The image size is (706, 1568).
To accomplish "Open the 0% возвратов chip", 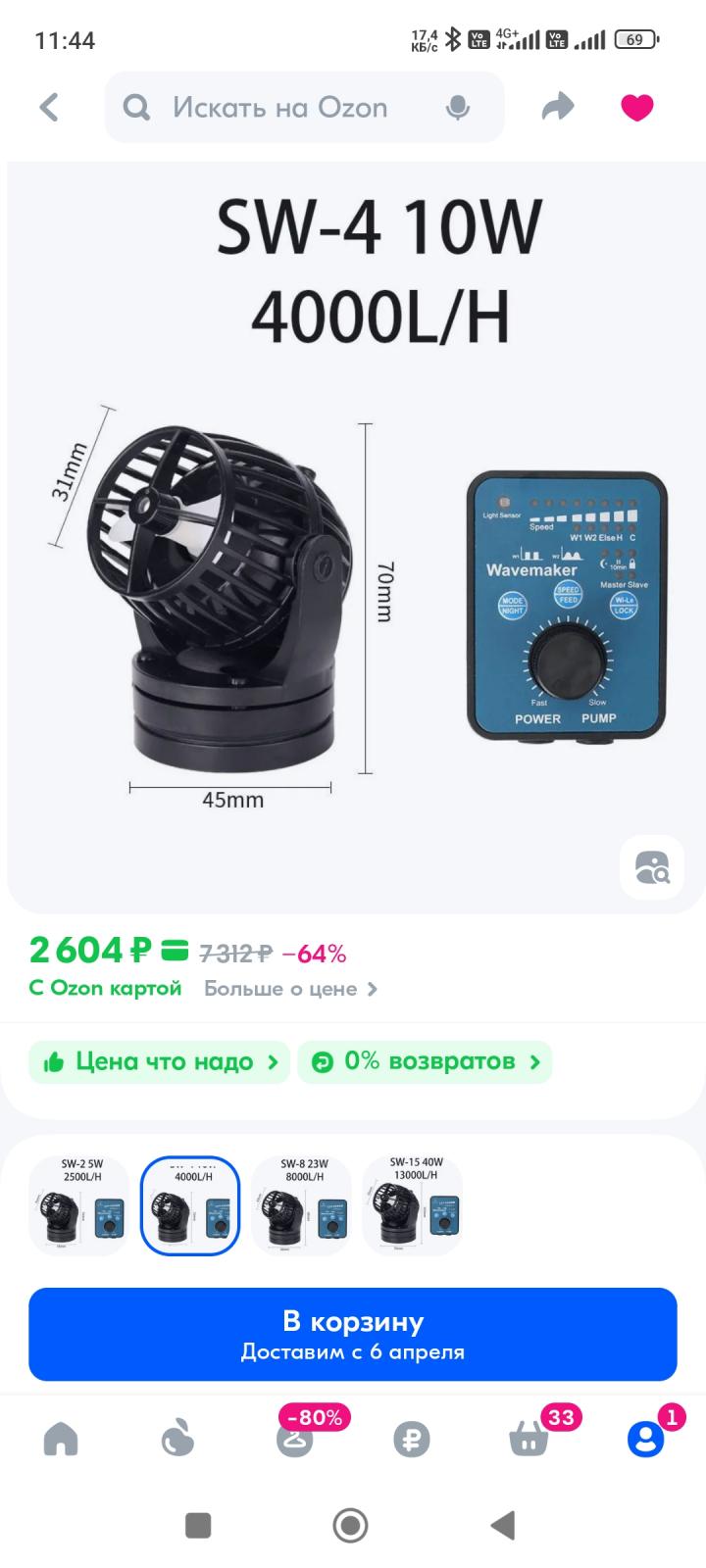I will click(425, 1062).
